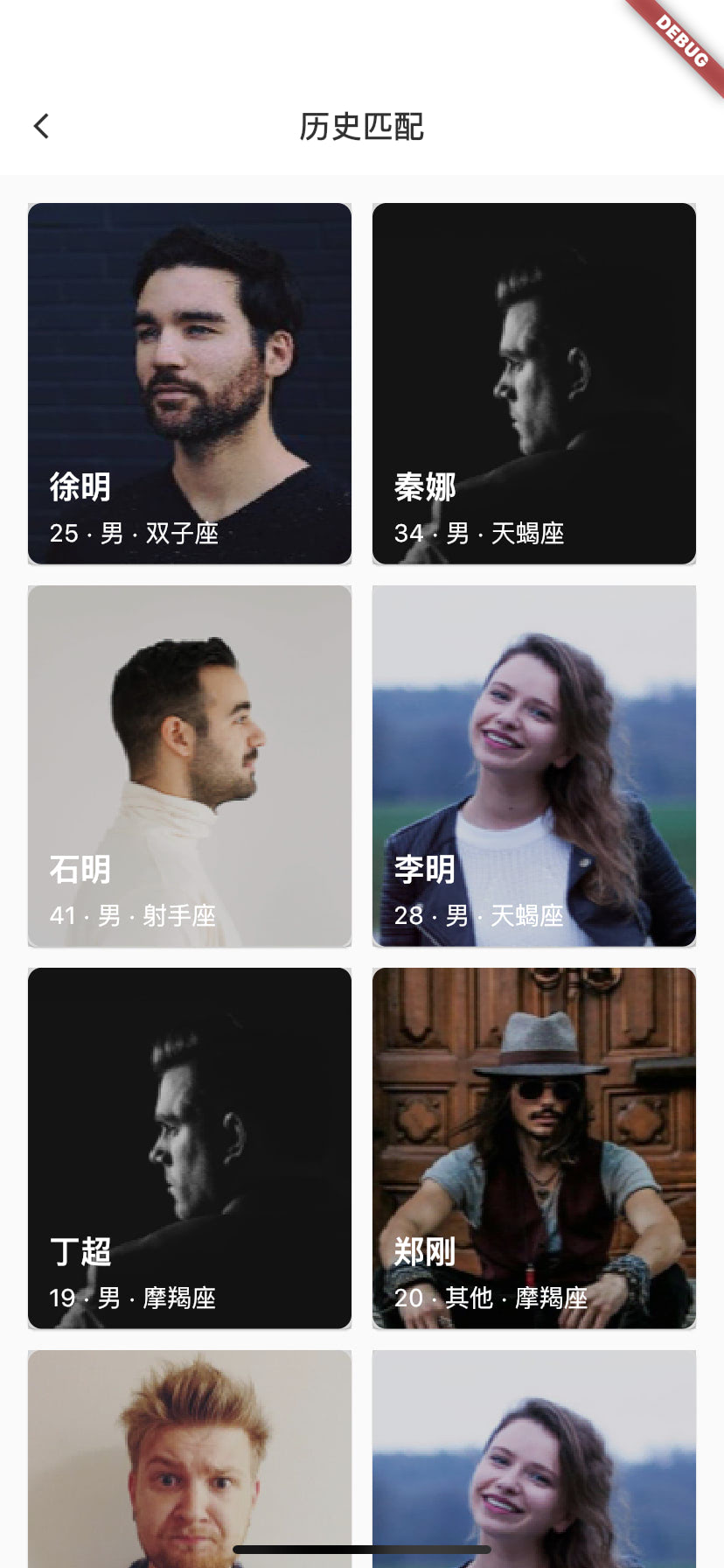Click the back arrow icon

tap(41, 127)
